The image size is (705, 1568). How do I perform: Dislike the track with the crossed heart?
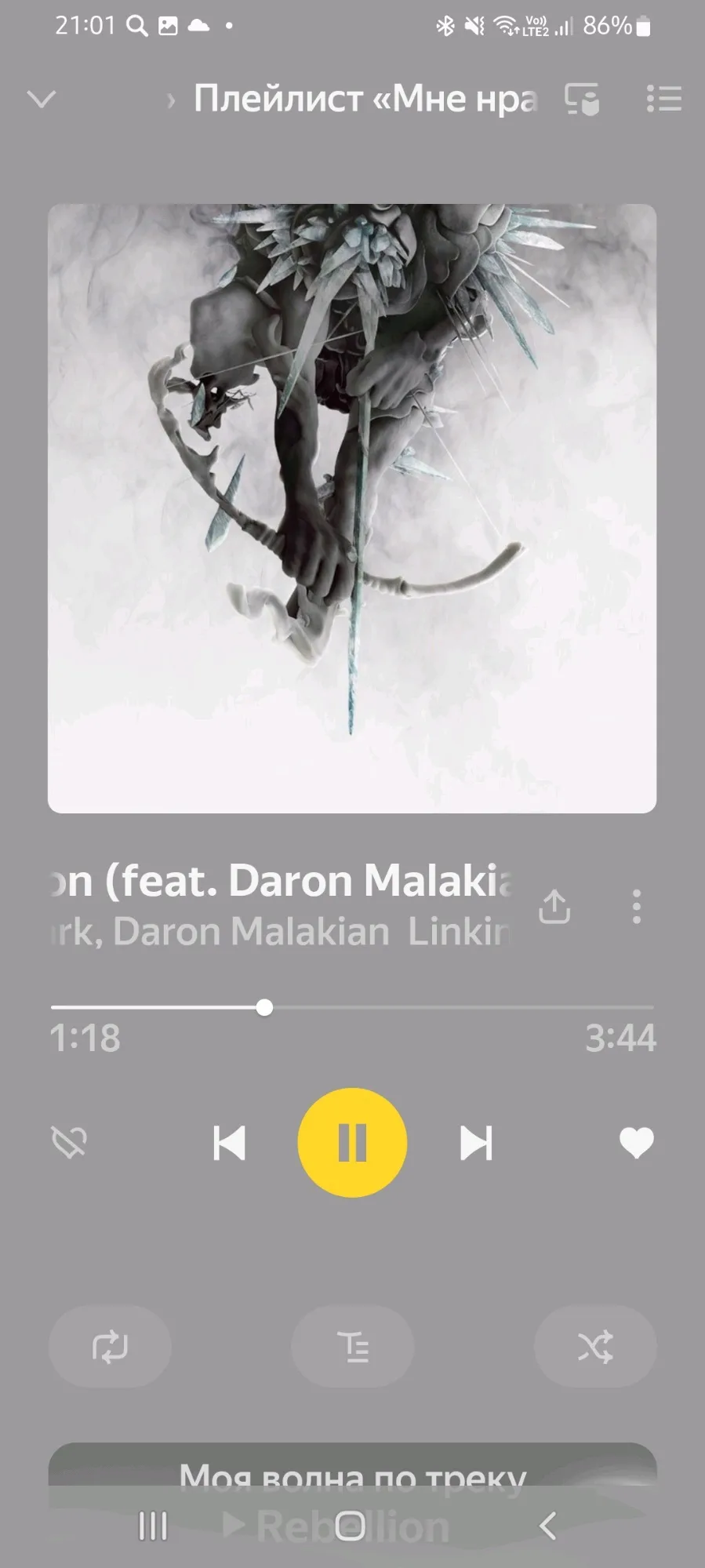coord(69,1143)
